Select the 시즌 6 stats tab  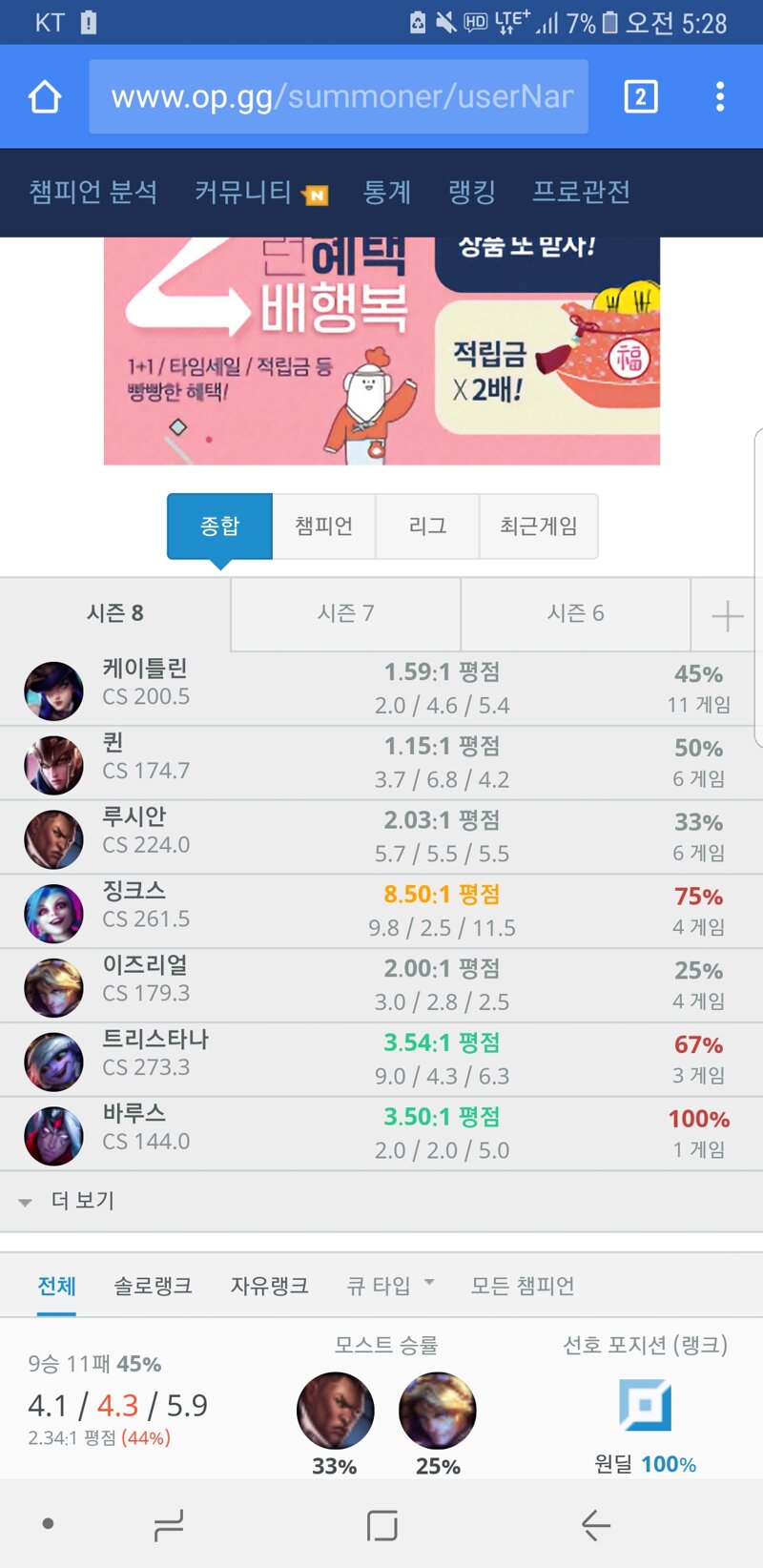click(x=575, y=613)
